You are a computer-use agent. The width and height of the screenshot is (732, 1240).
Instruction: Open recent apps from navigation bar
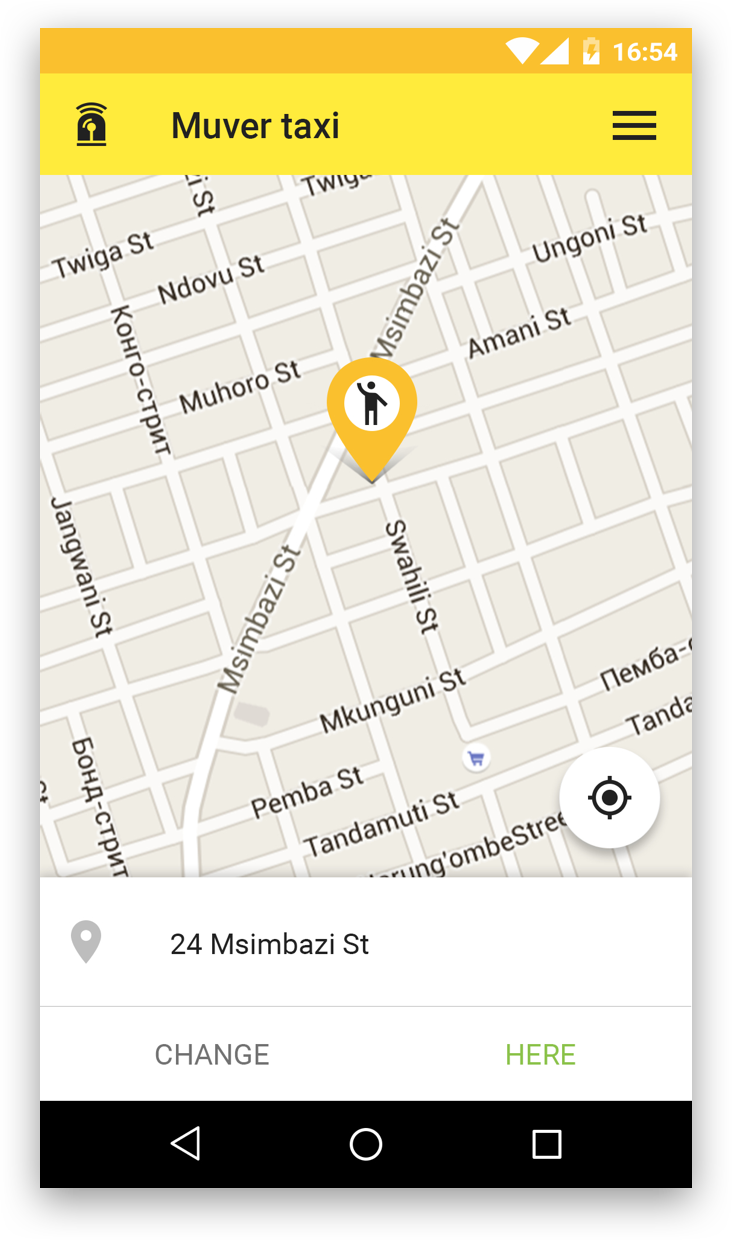coord(546,1143)
